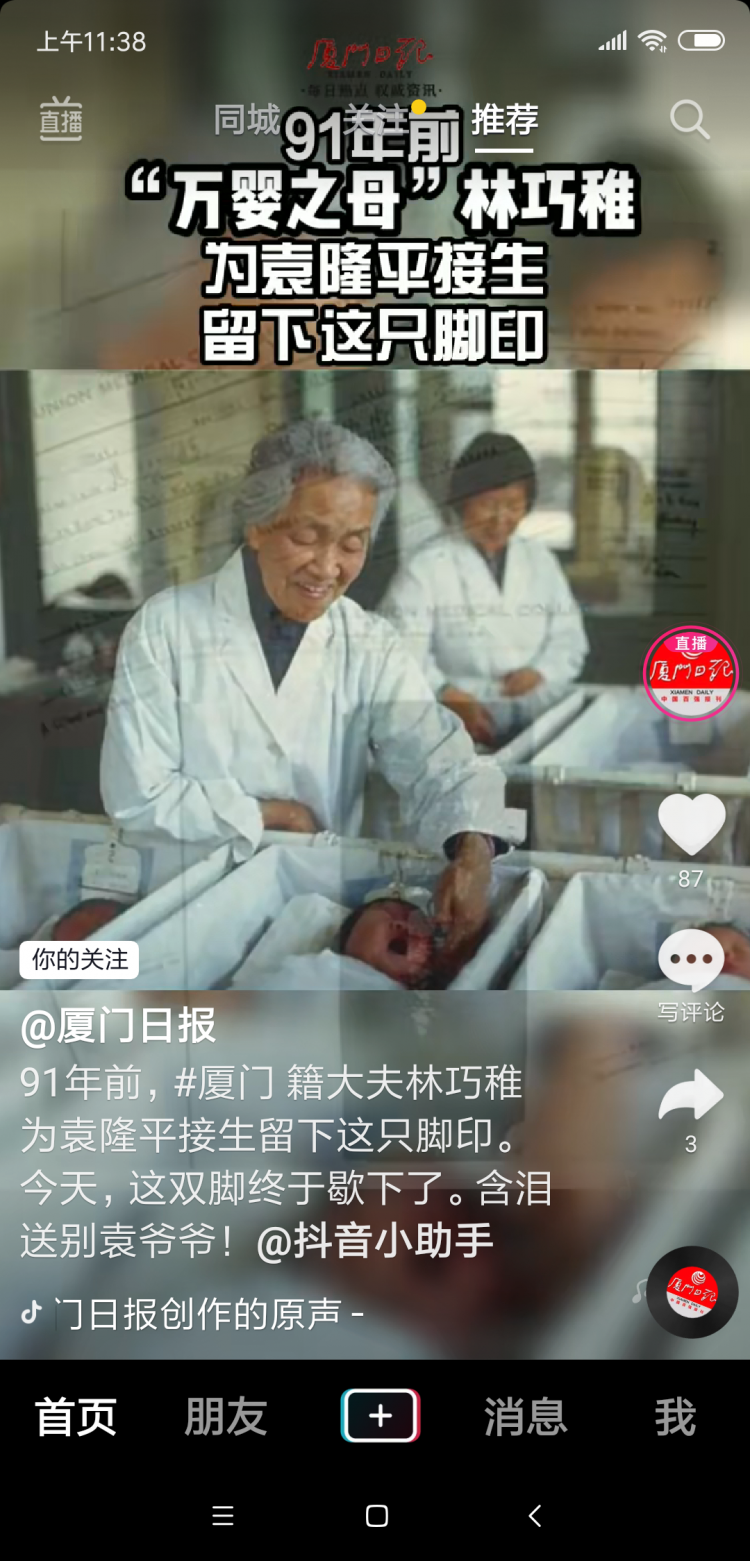Open @抖音小助手 mention
Image resolution: width=750 pixels, height=1561 pixels.
(x=376, y=1241)
